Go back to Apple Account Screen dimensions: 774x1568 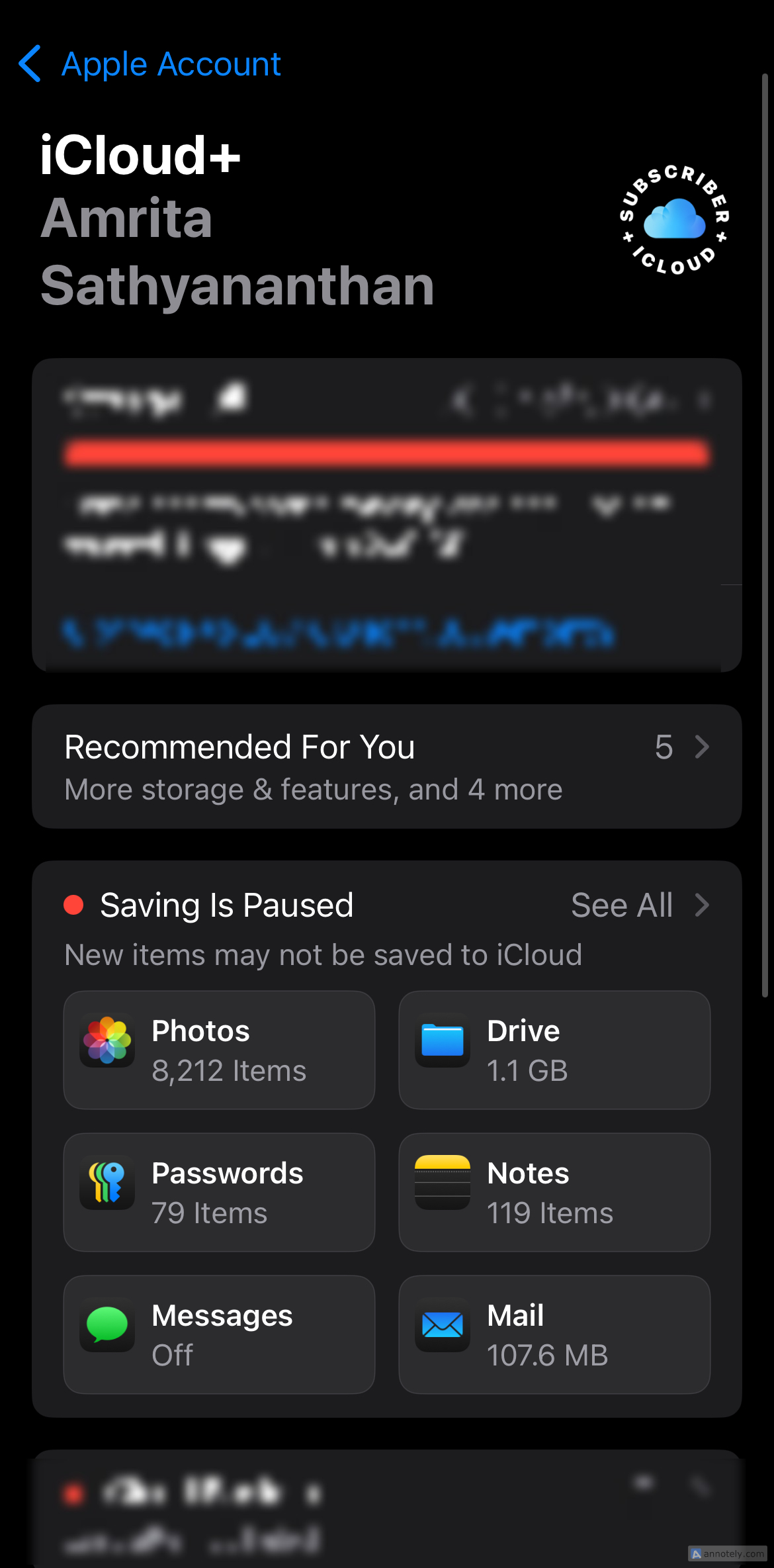click(x=150, y=64)
